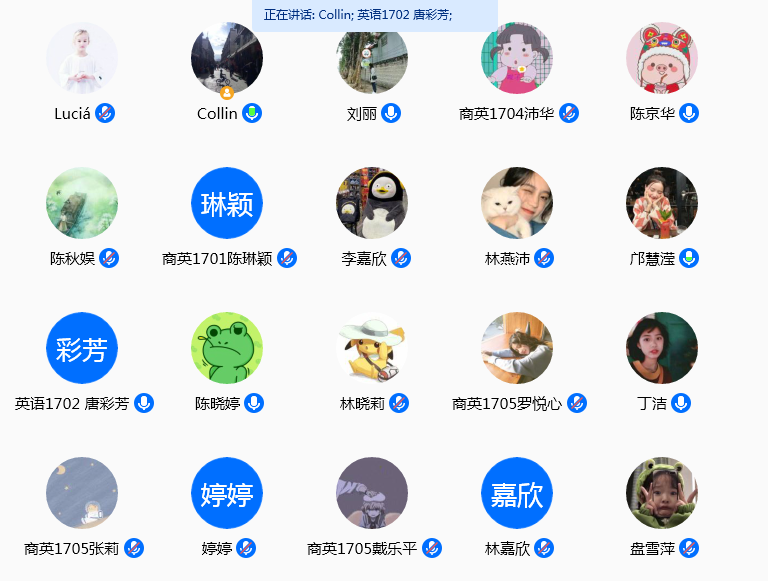Tap the avatar of 商英1704沛华

(517, 58)
